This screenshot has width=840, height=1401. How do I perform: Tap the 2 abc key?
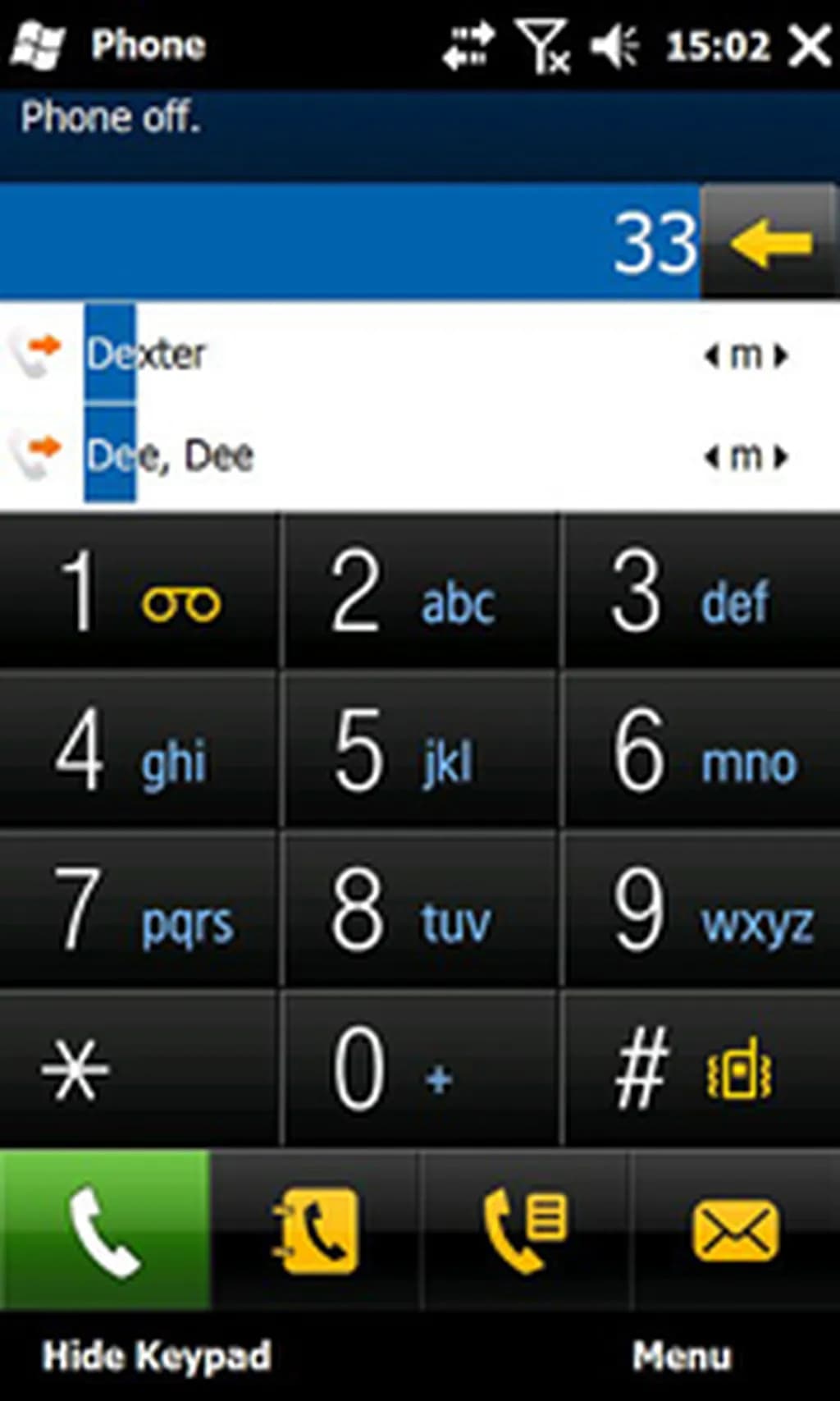(x=420, y=593)
